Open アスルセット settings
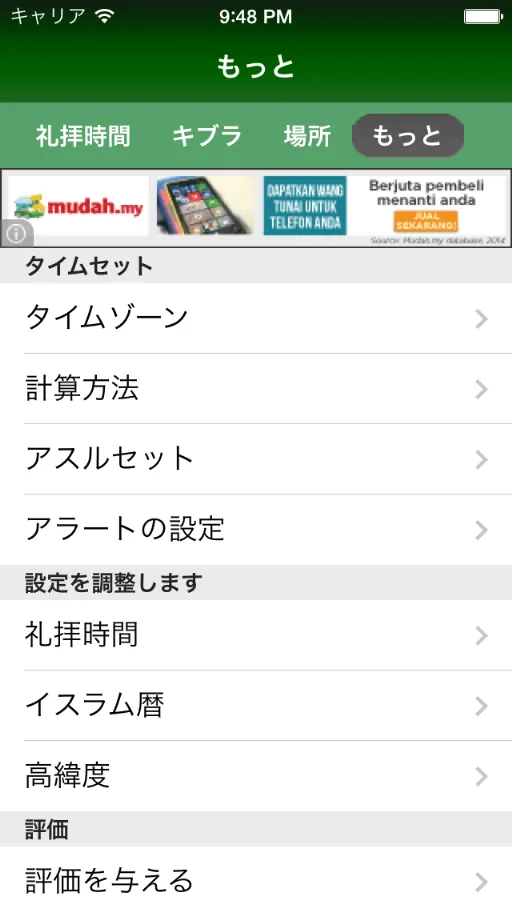512x908 pixels. pyautogui.click(x=256, y=459)
